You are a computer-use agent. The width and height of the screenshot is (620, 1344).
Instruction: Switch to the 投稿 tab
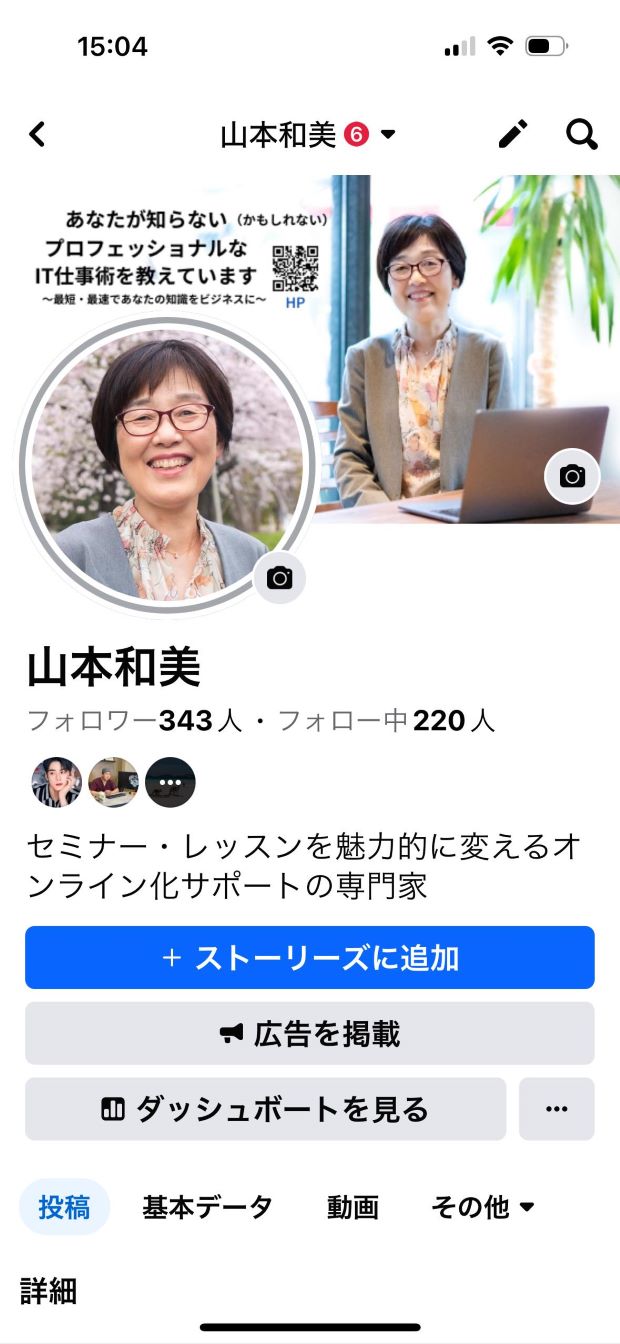pyautogui.click(x=64, y=1207)
